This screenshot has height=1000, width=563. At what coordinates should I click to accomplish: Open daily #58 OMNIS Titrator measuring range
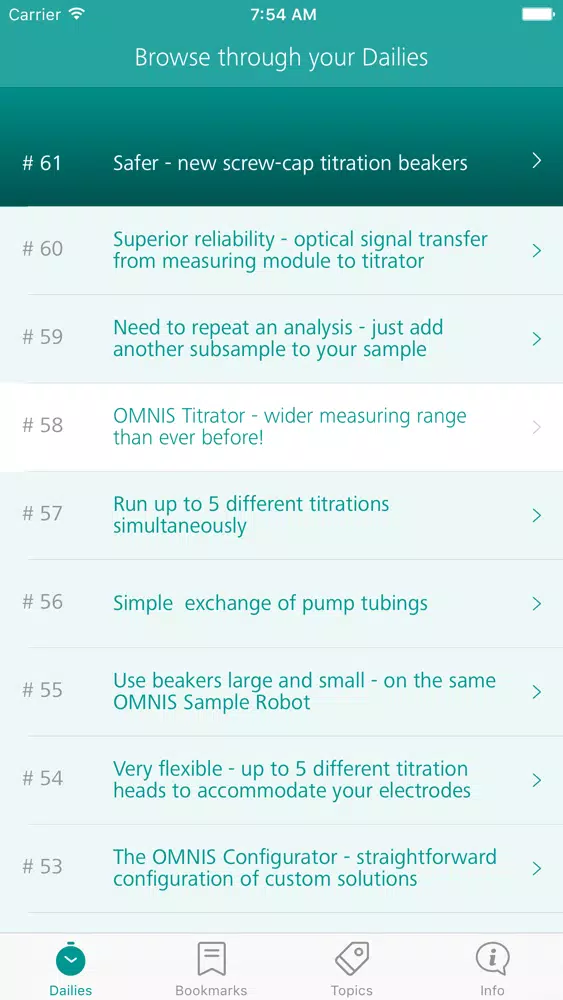pyautogui.click(x=281, y=427)
